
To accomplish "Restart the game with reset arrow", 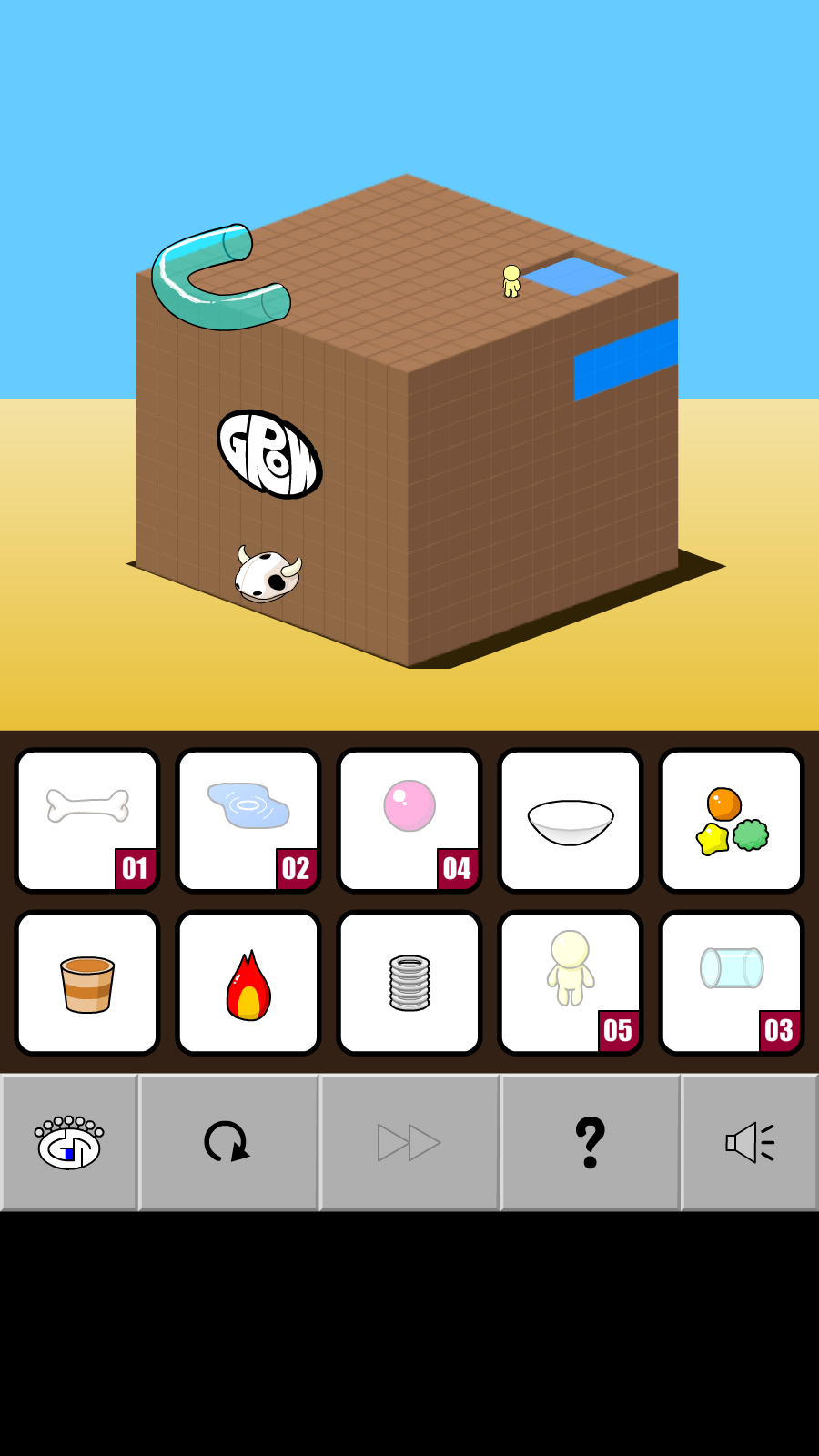I will [x=227, y=1143].
